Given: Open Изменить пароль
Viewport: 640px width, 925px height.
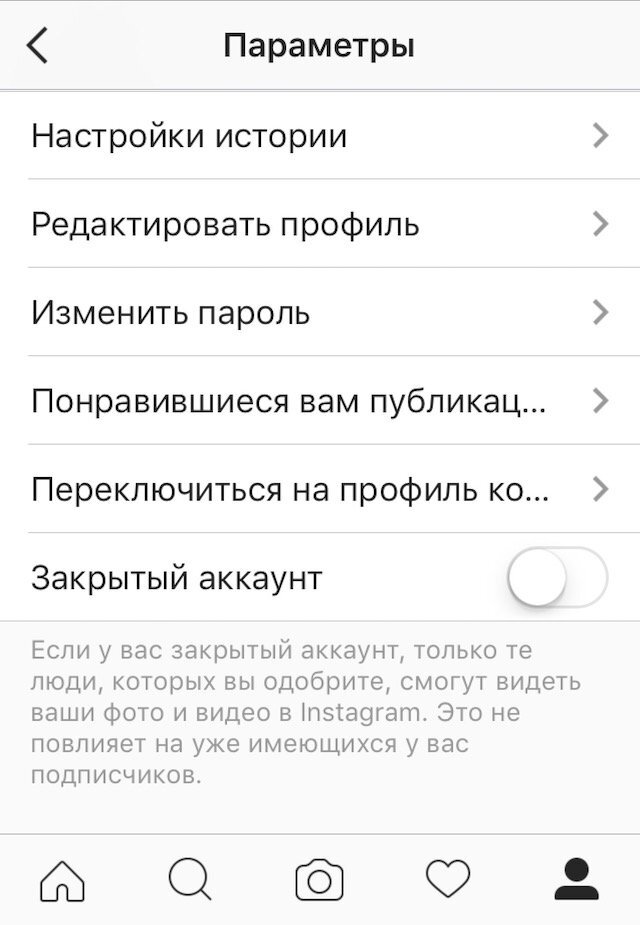Looking at the screenshot, I should coord(320,313).
